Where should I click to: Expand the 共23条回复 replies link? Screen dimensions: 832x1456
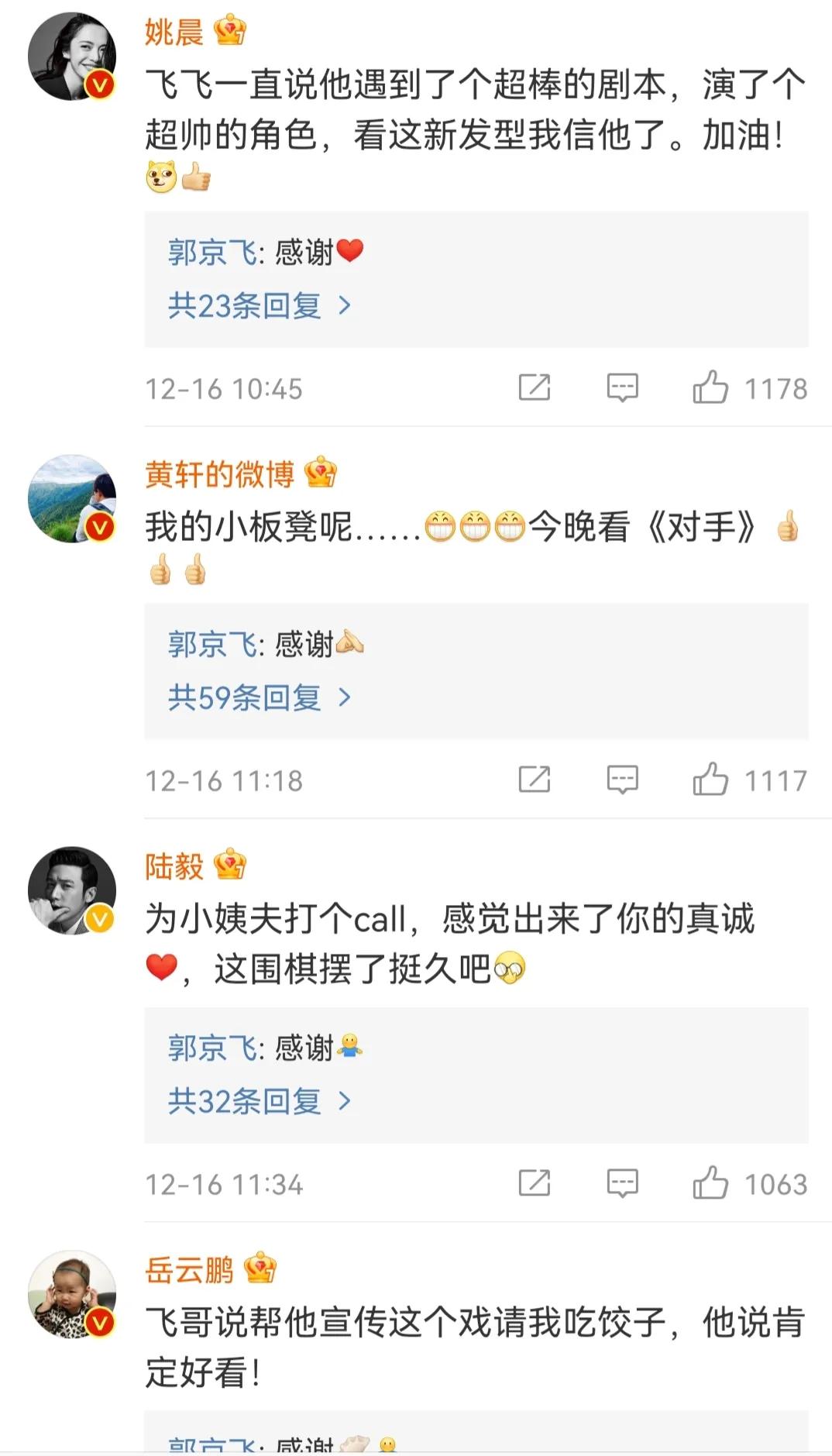[x=258, y=306]
